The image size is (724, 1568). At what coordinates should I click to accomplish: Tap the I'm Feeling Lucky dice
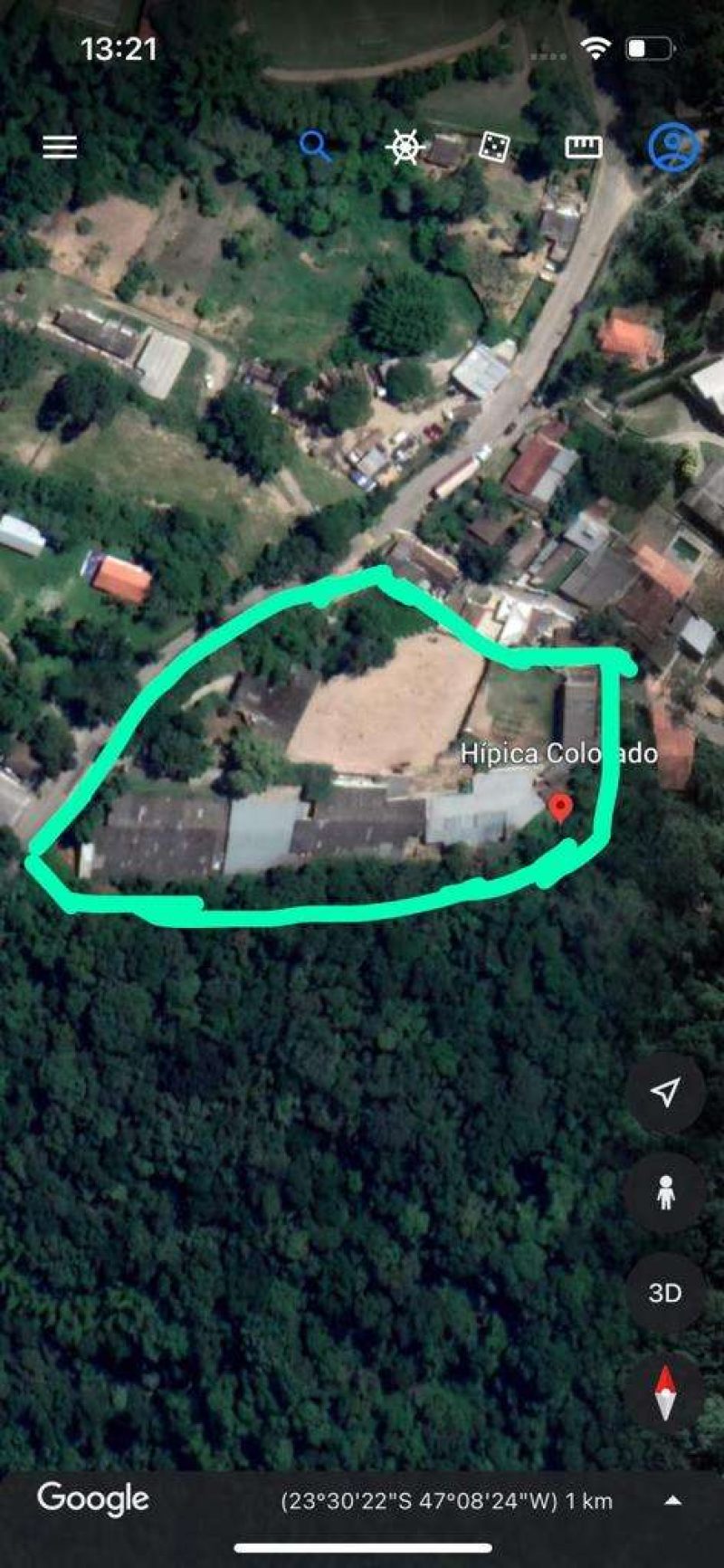[493, 147]
